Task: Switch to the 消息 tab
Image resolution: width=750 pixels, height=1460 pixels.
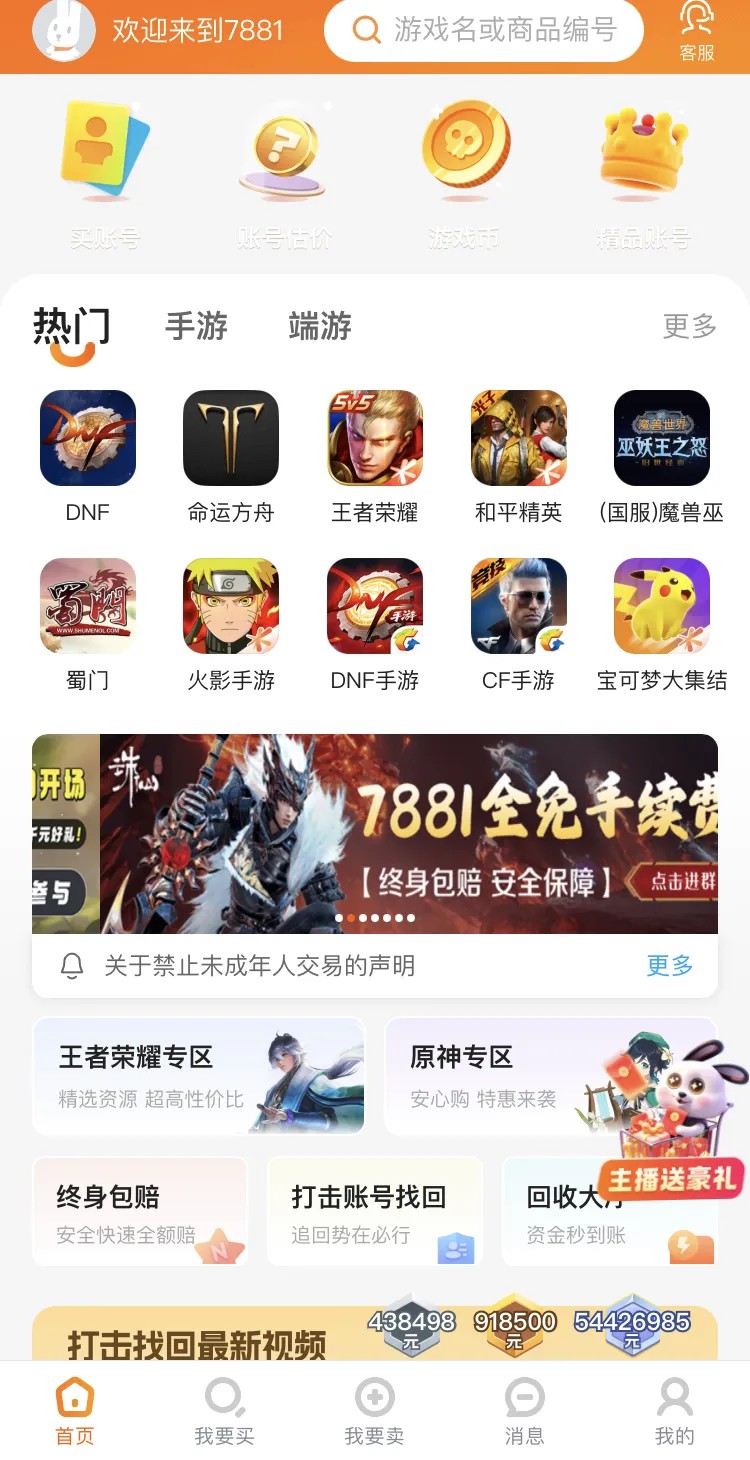Action: click(525, 1411)
